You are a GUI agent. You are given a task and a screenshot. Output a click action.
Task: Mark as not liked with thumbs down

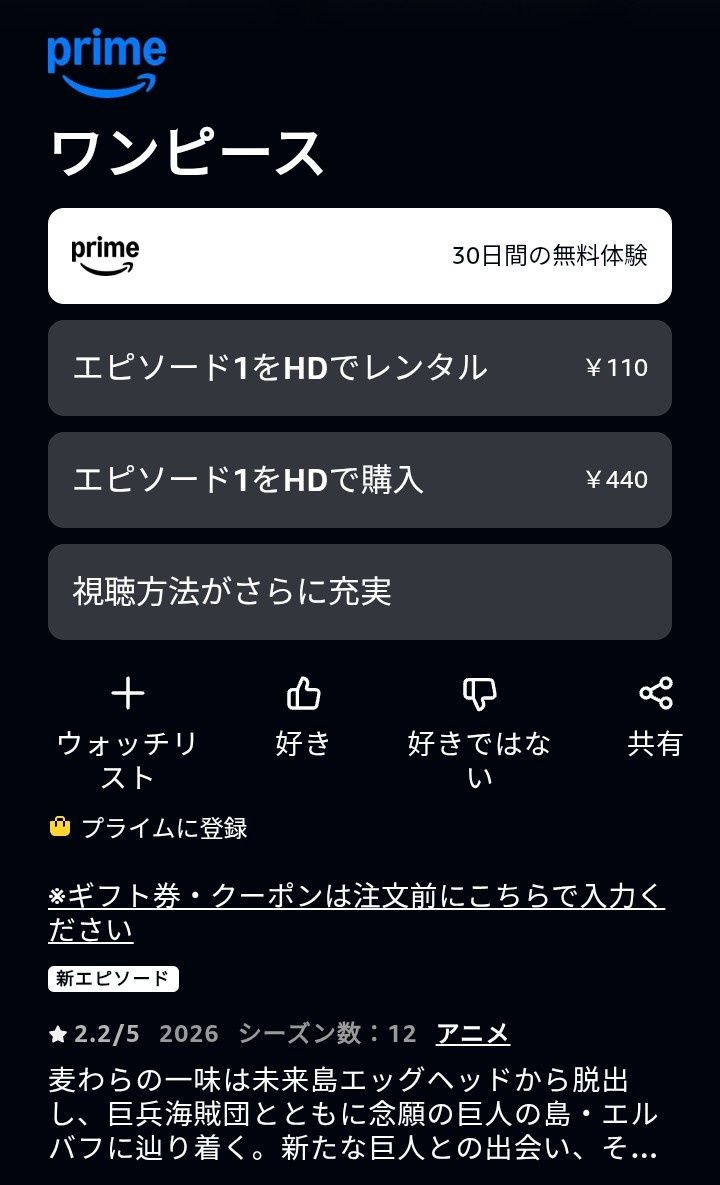[x=479, y=733]
